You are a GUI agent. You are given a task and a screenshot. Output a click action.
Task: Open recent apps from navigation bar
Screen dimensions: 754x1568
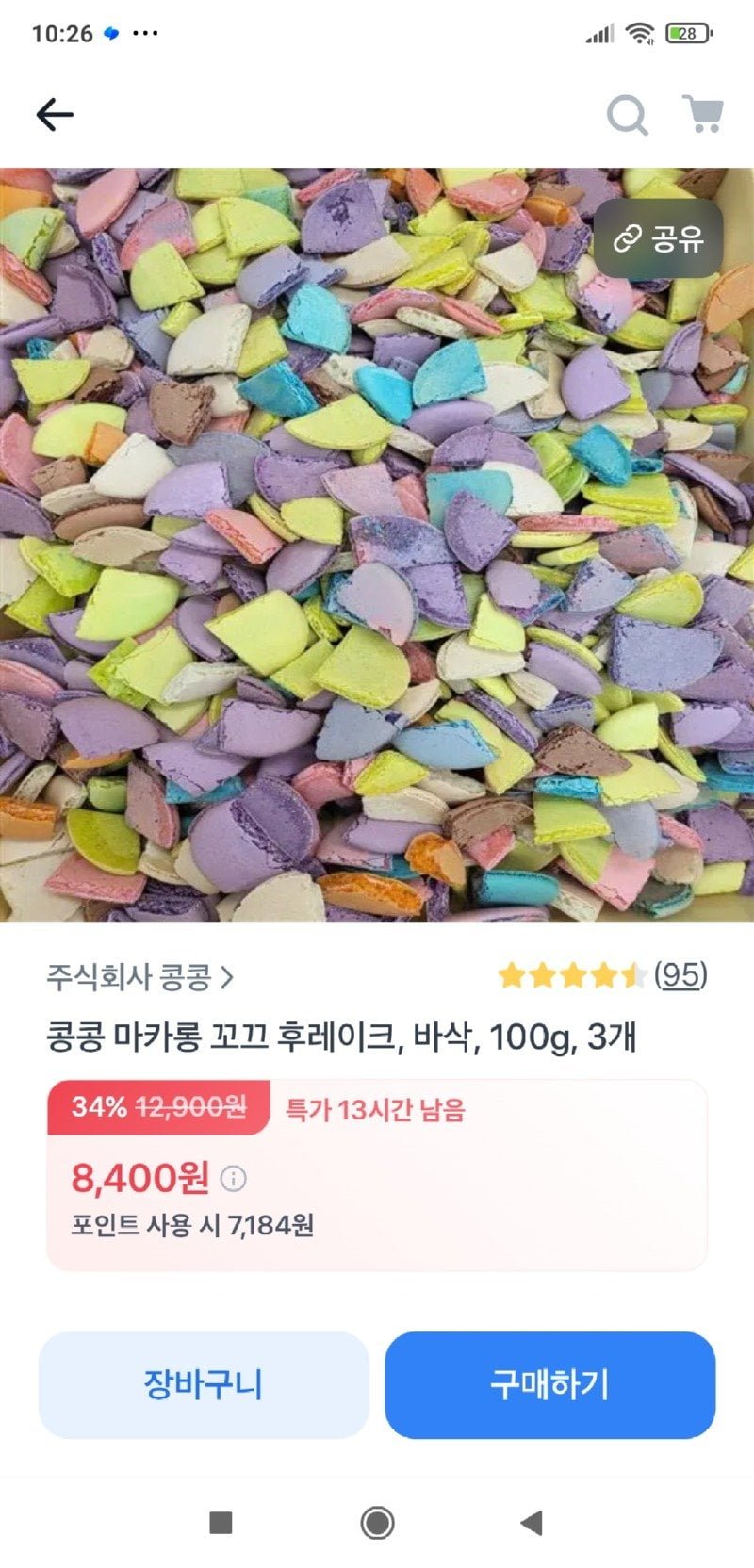(221, 1522)
